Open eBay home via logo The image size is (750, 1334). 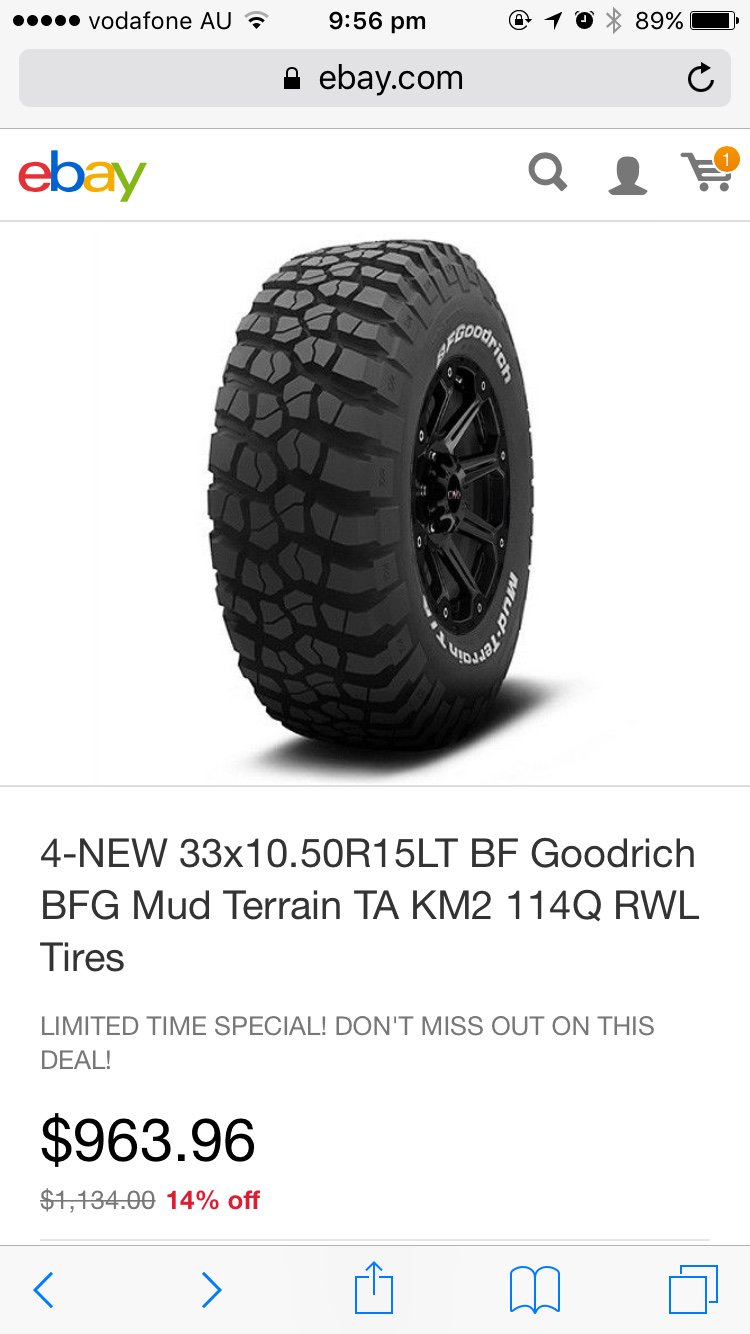click(82, 176)
